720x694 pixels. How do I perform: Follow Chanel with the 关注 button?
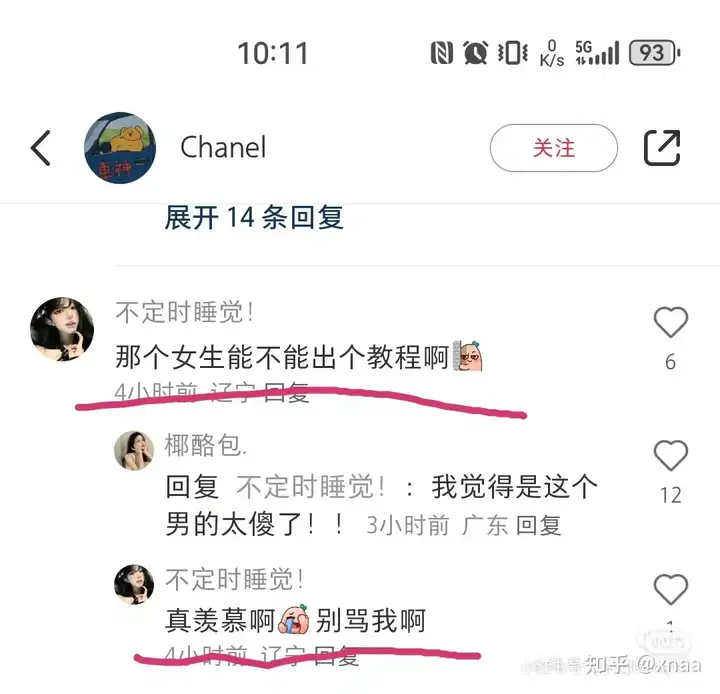(553, 148)
